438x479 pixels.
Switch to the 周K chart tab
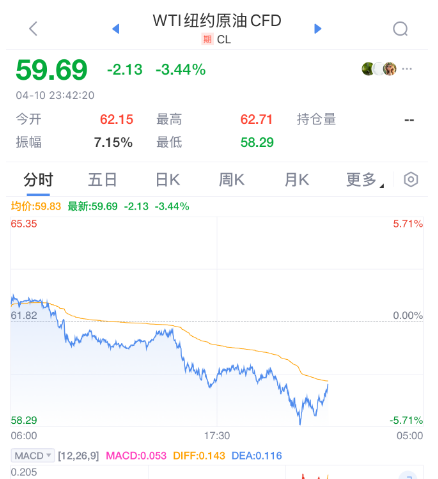(232, 180)
